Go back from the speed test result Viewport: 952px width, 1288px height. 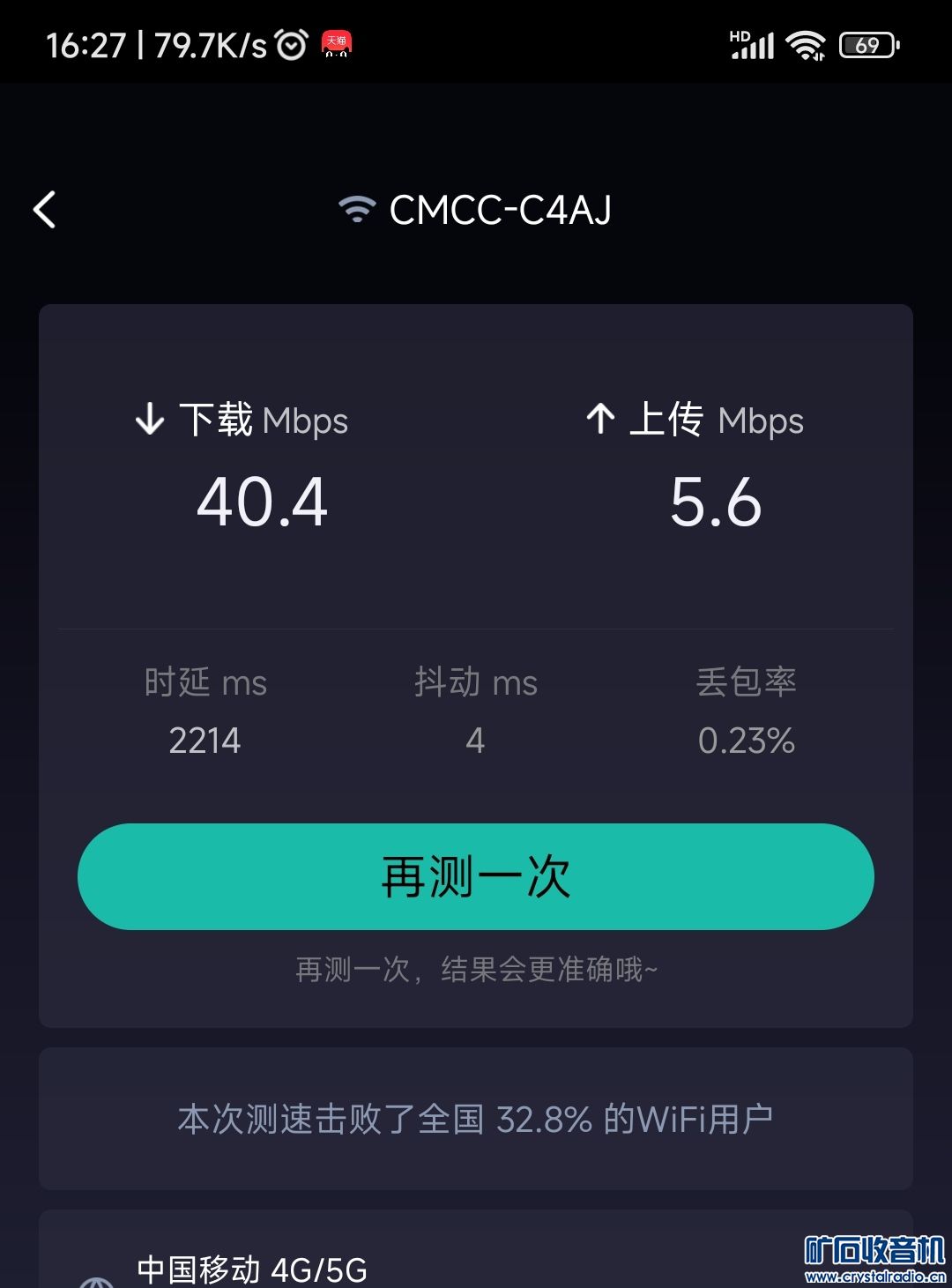tap(44, 210)
